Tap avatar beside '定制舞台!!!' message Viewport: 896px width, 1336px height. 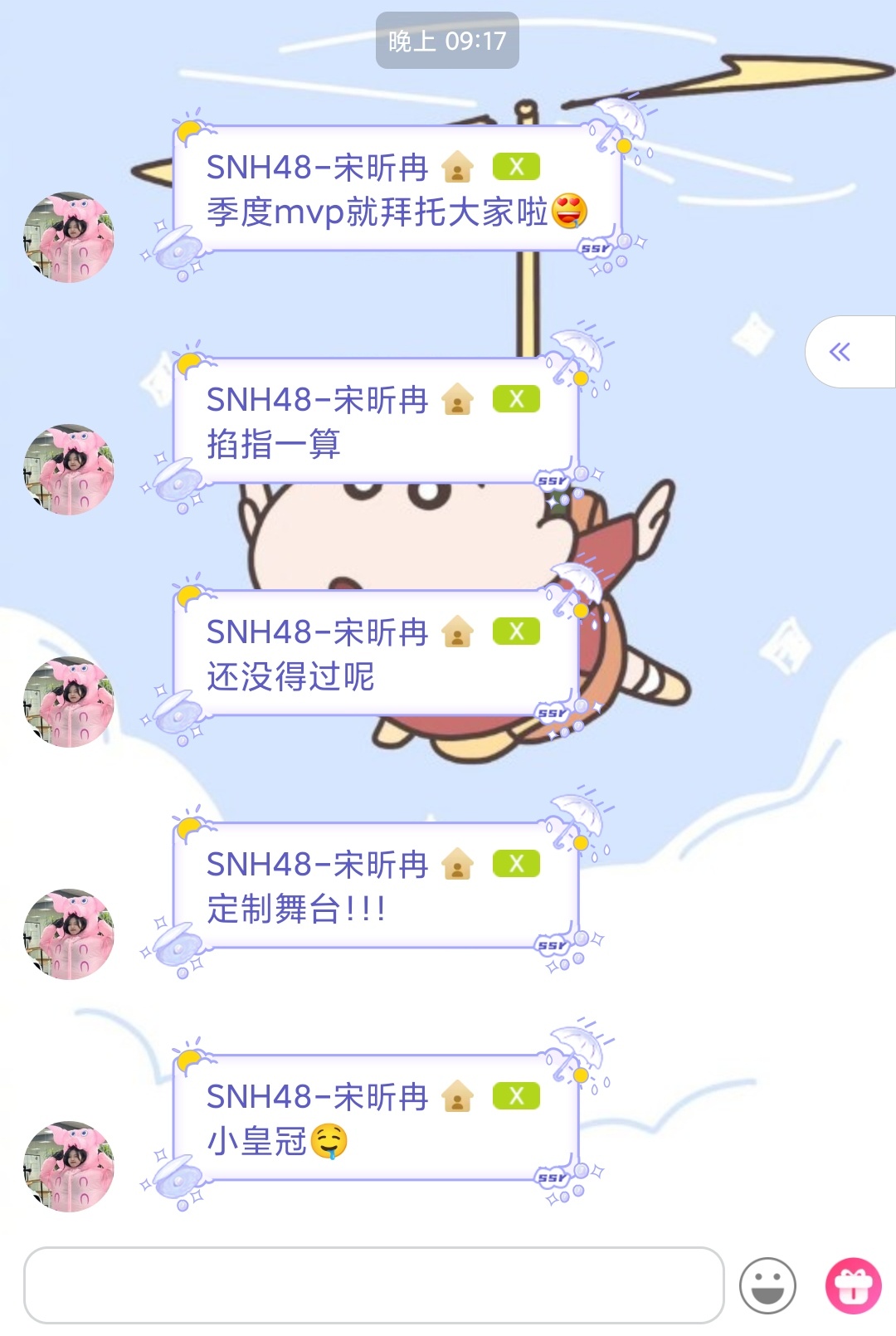tap(69, 934)
